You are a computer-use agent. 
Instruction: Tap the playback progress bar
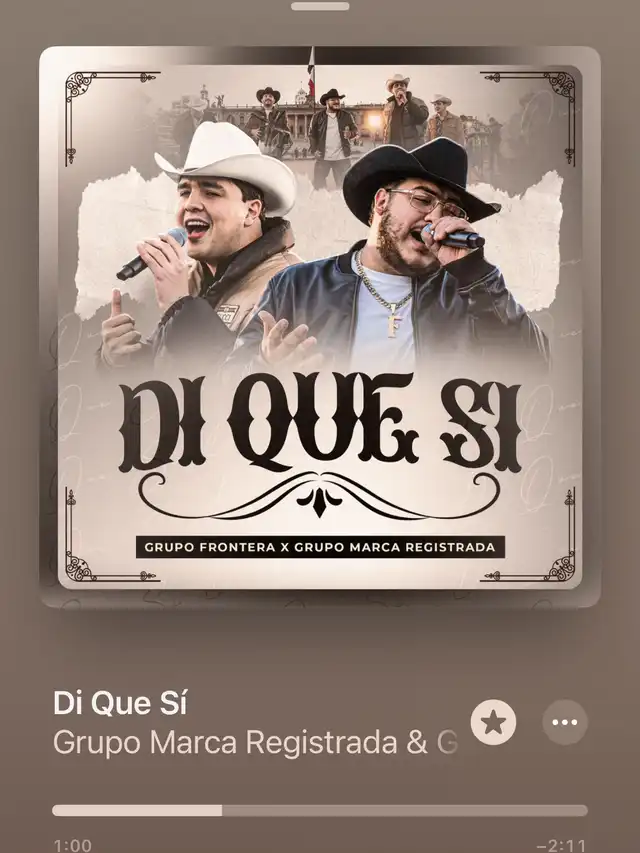(320, 810)
